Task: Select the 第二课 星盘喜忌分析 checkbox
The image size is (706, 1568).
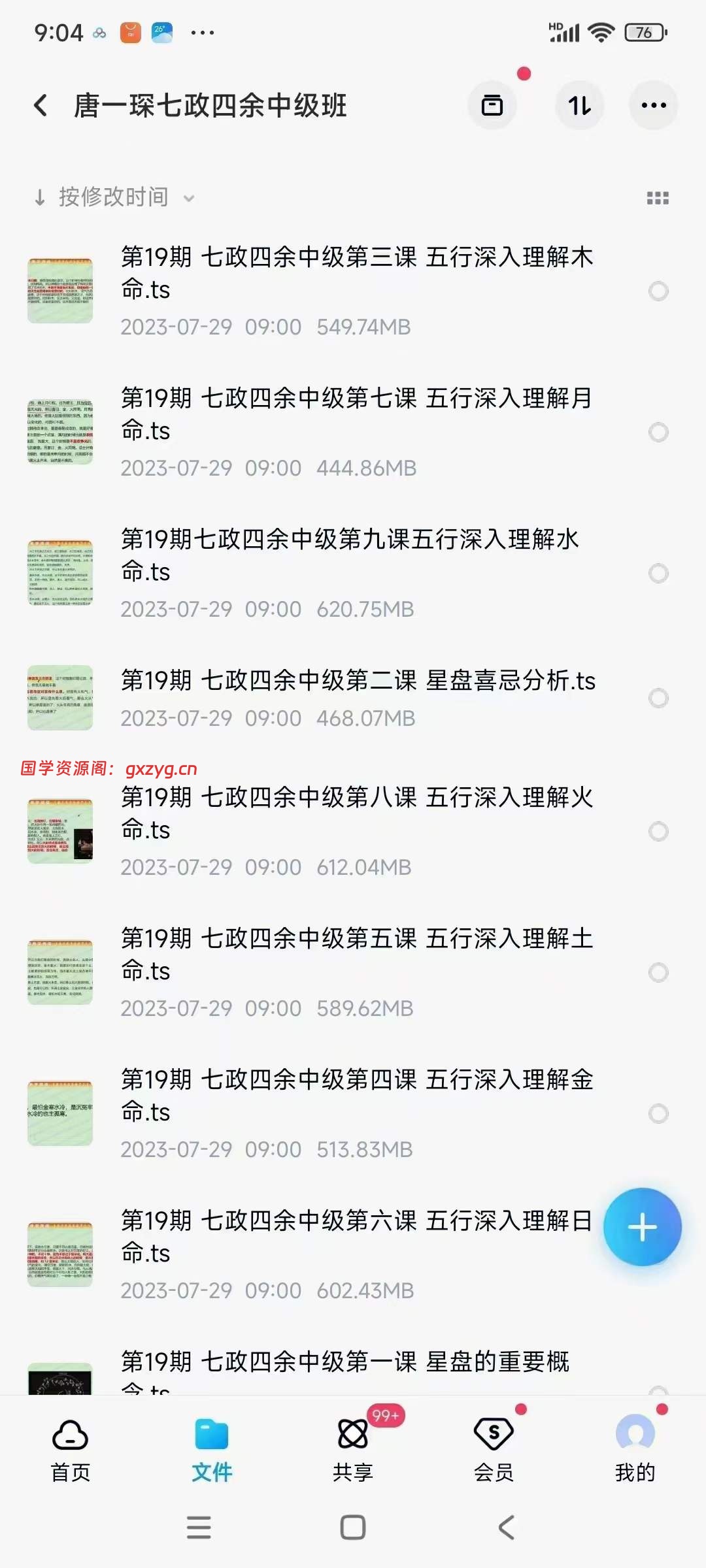Action: tap(658, 698)
